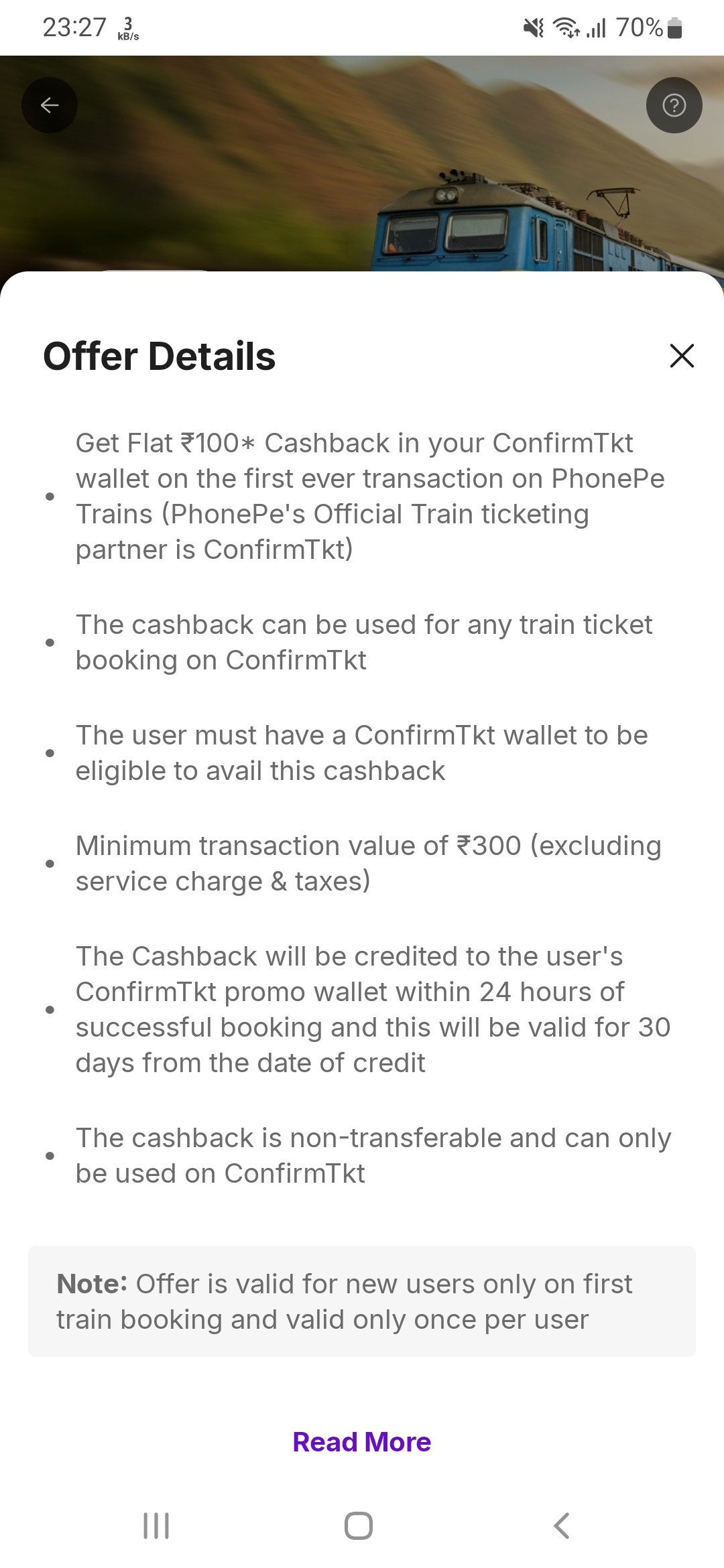Viewport: 724px width, 1568px height.
Task: Select the 24 hours credit bullet point
Action: 373,1008
